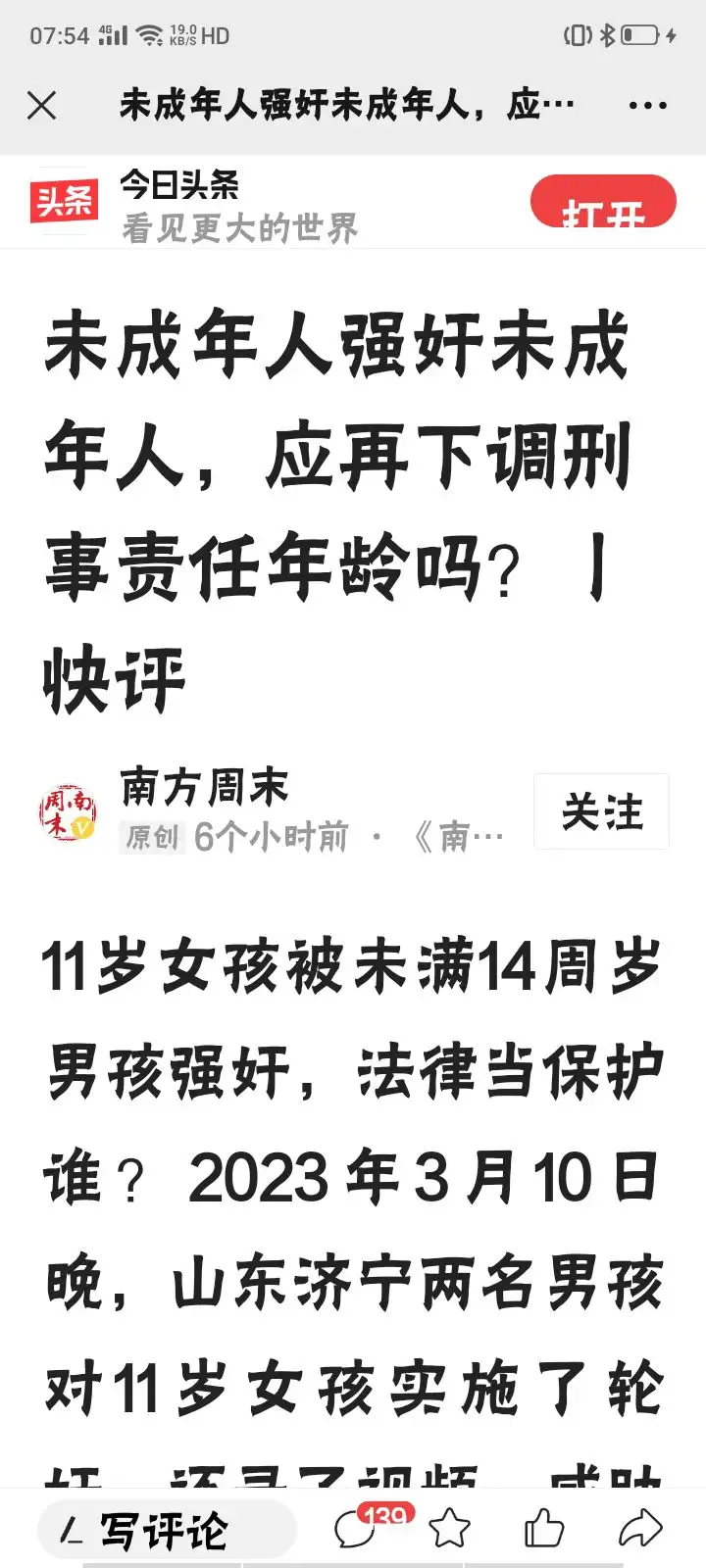Favorite this article with the star

click(450, 1529)
